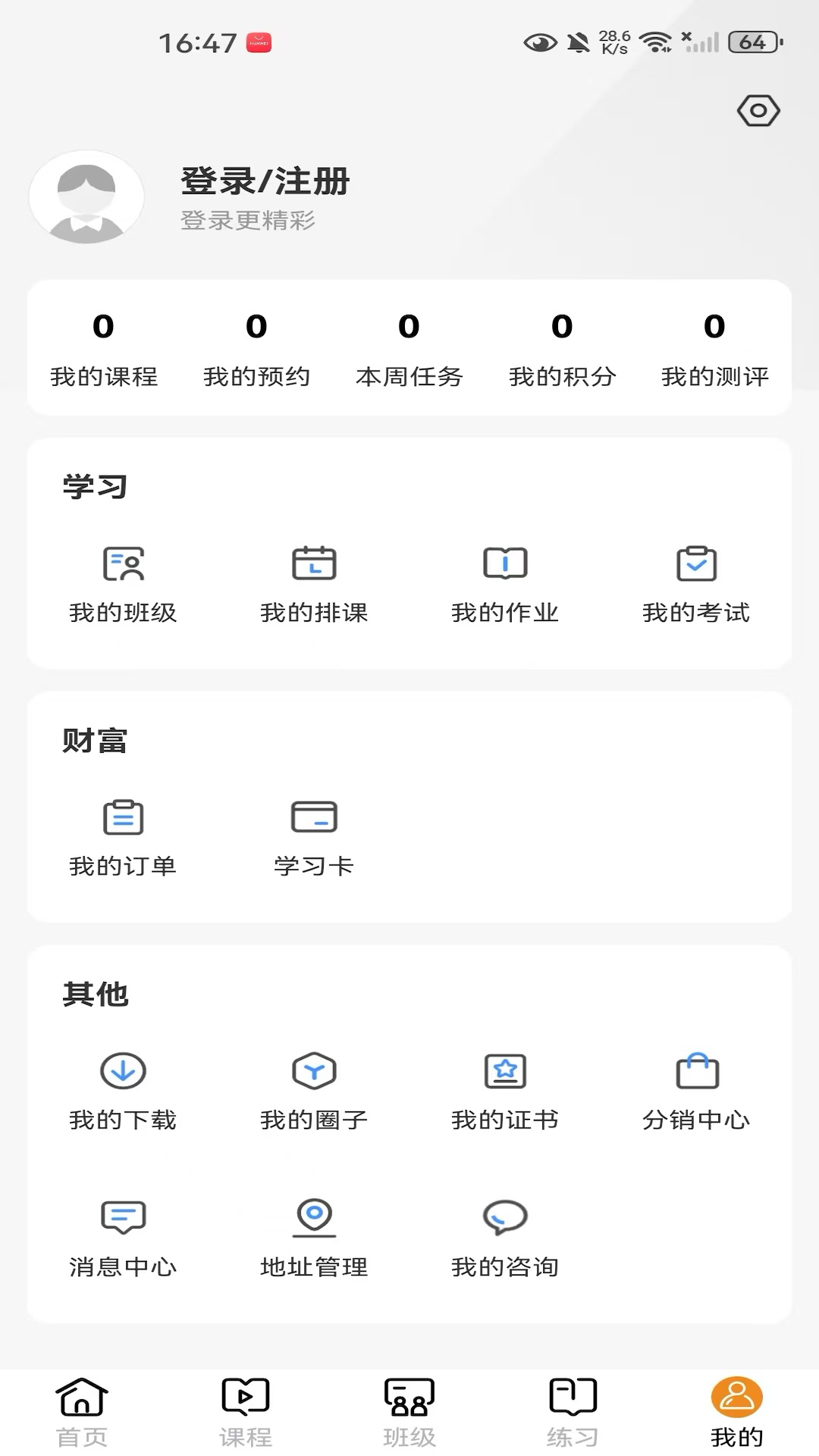Viewport: 819px width, 1456px height.
Task: Tap 登录/注册 to sign in
Action: (x=263, y=182)
